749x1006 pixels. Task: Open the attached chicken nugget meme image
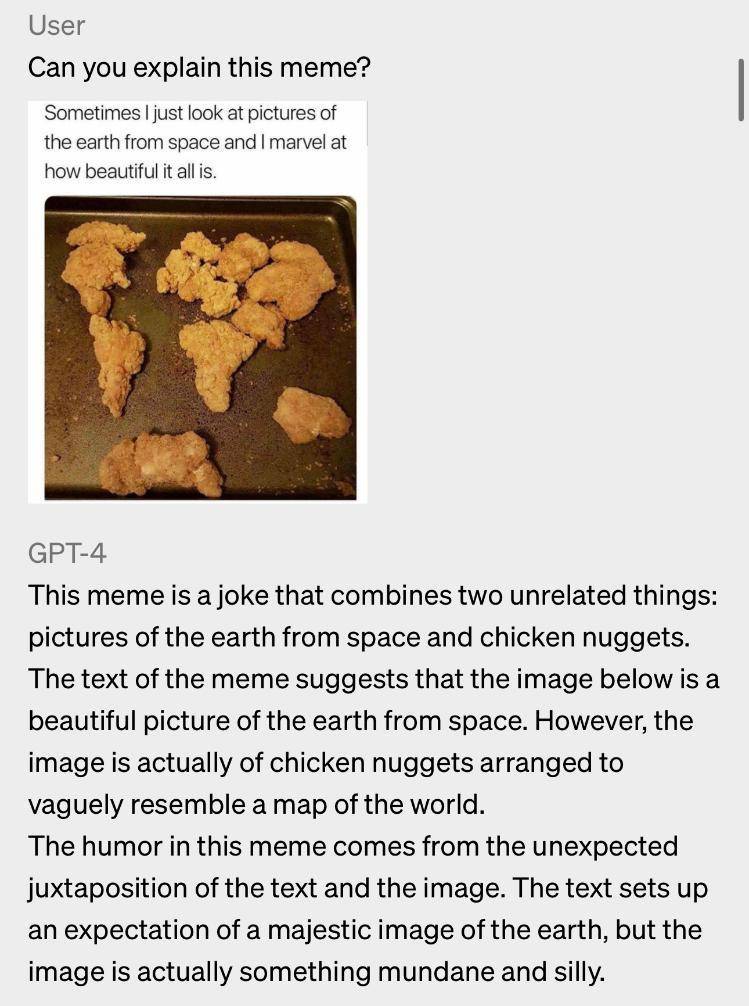click(198, 300)
